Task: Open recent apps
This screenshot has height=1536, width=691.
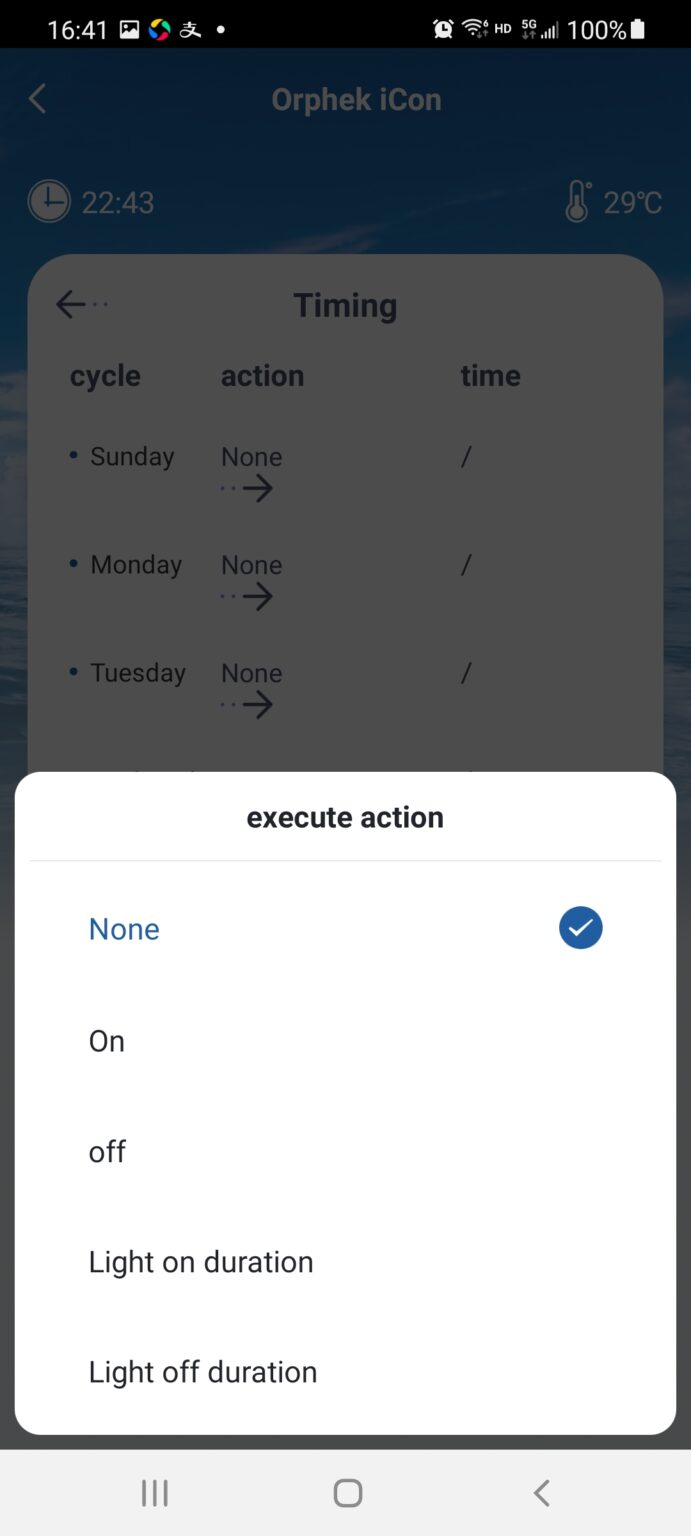Action: point(154,1493)
